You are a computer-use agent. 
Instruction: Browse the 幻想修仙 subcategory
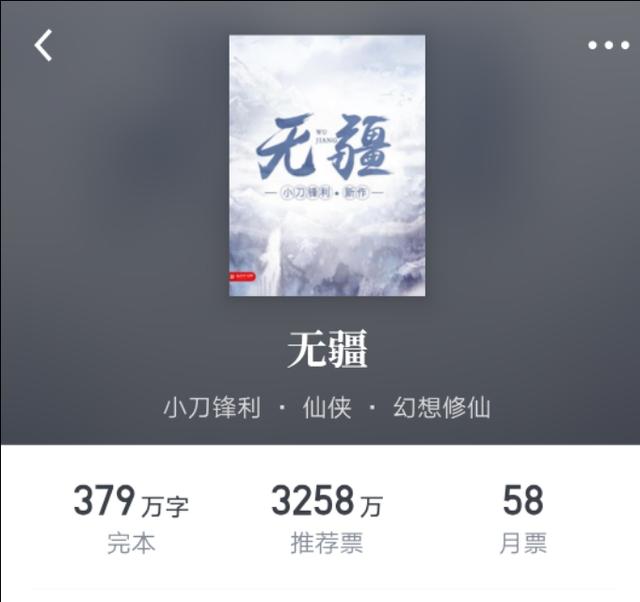pyautogui.click(x=441, y=408)
